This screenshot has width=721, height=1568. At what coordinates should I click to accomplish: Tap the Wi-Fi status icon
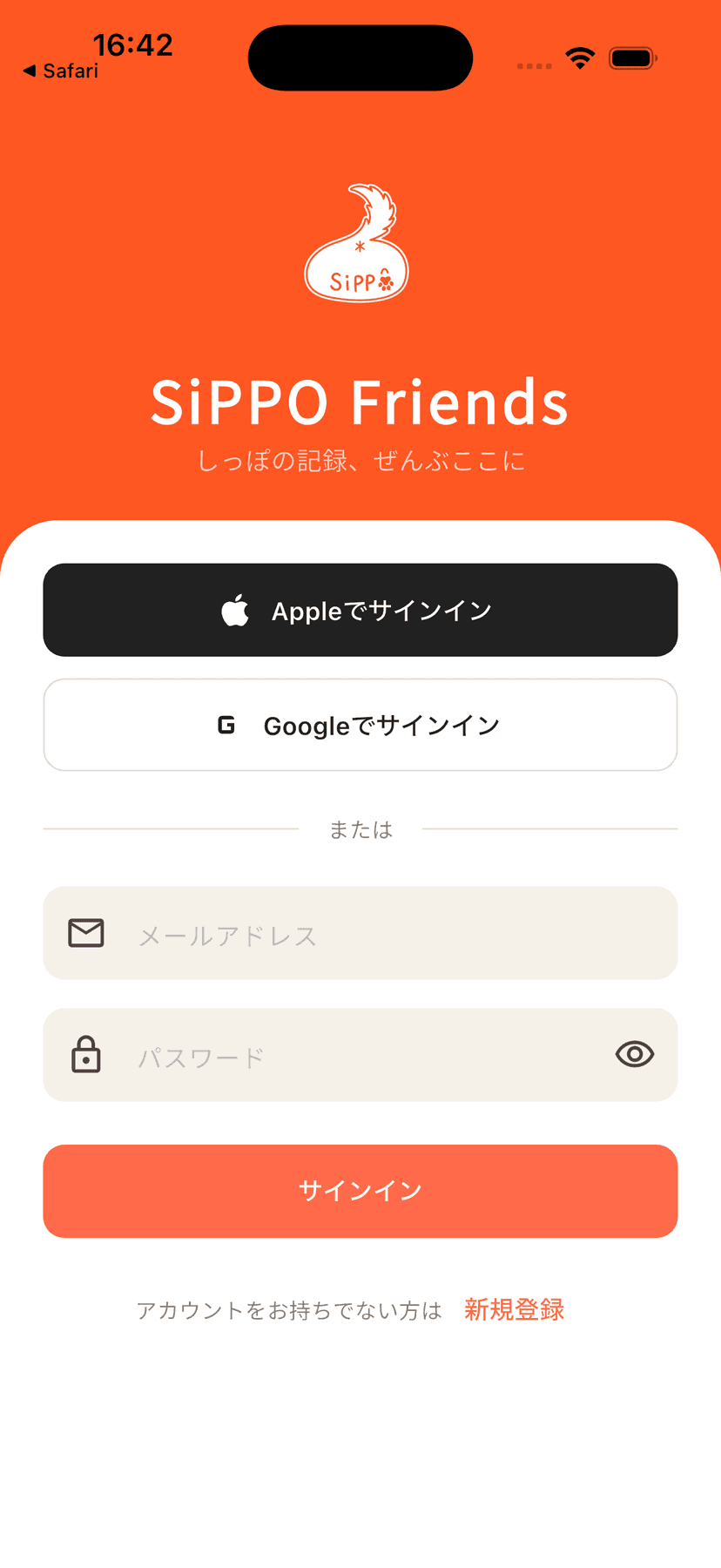pyautogui.click(x=580, y=57)
